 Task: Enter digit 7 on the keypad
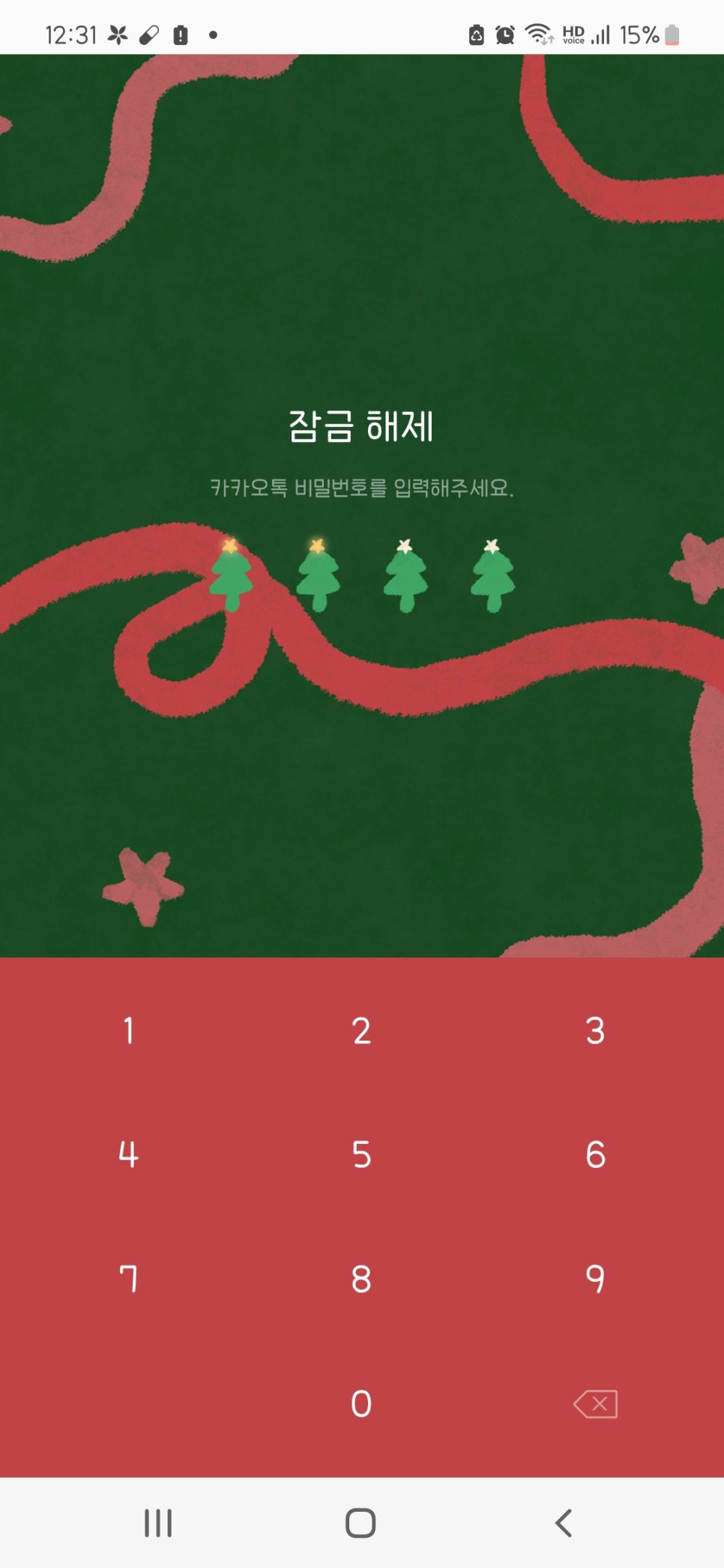(128, 1279)
